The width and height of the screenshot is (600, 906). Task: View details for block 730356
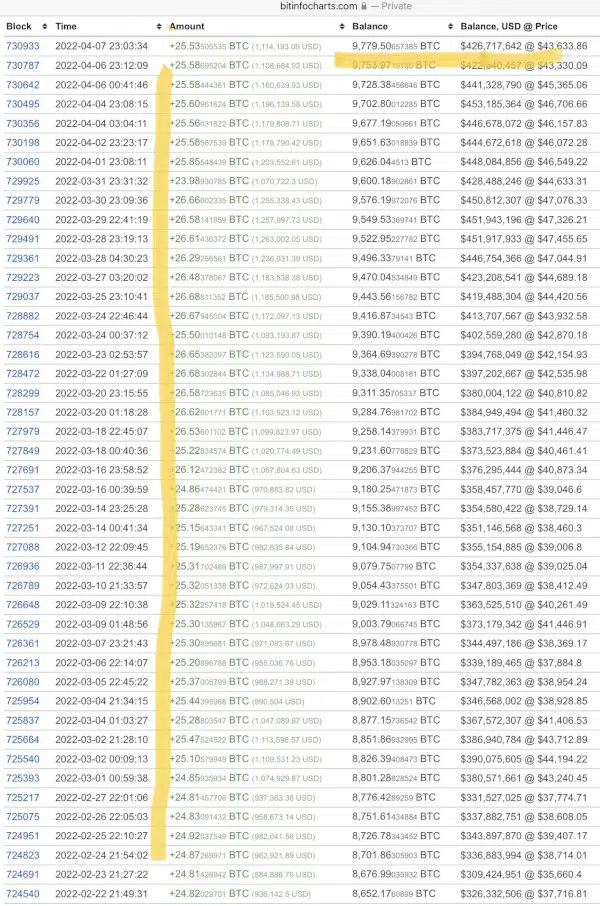[23, 123]
